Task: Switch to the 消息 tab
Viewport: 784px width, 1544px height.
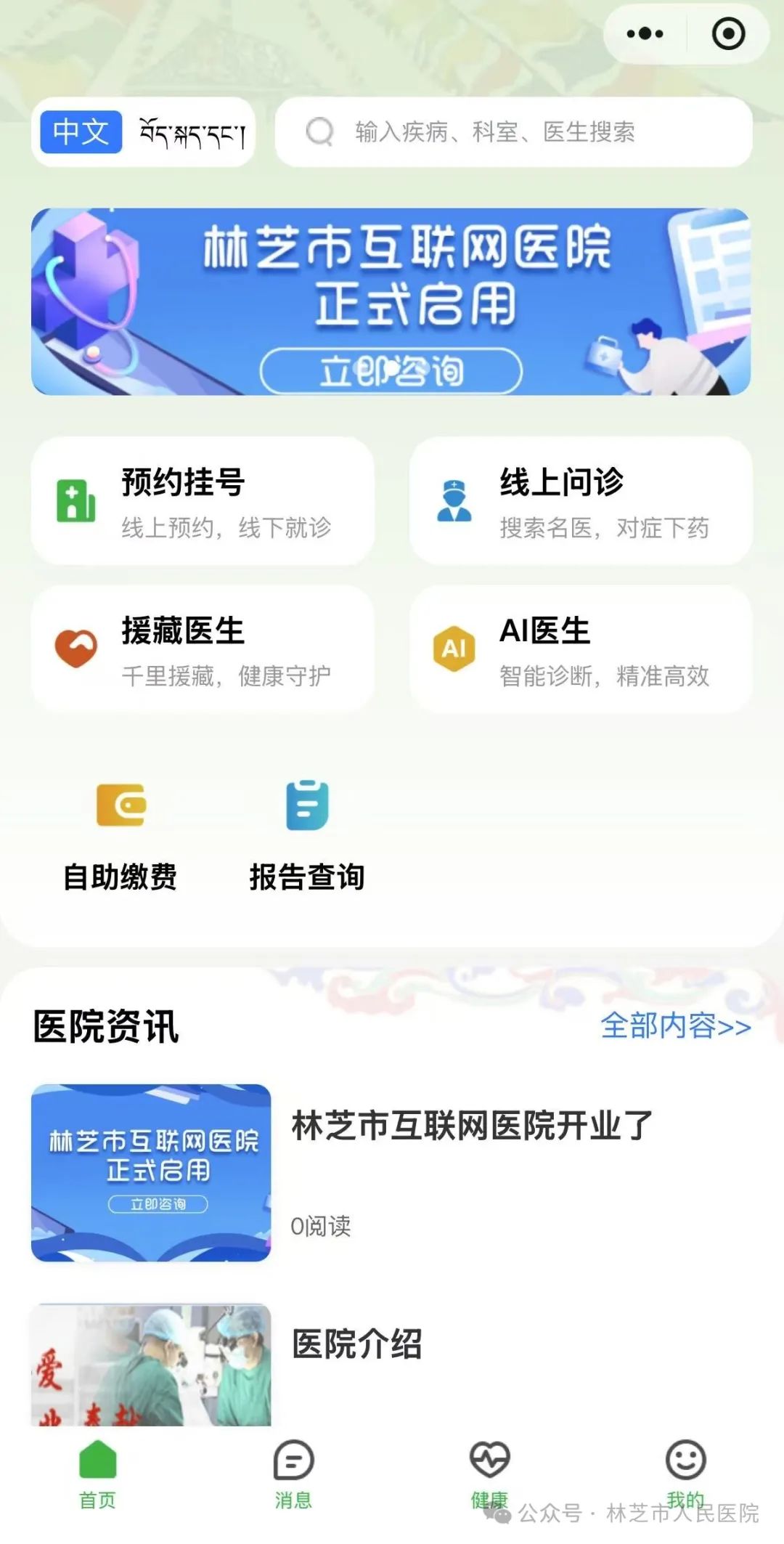Action: click(x=293, y=1473)
